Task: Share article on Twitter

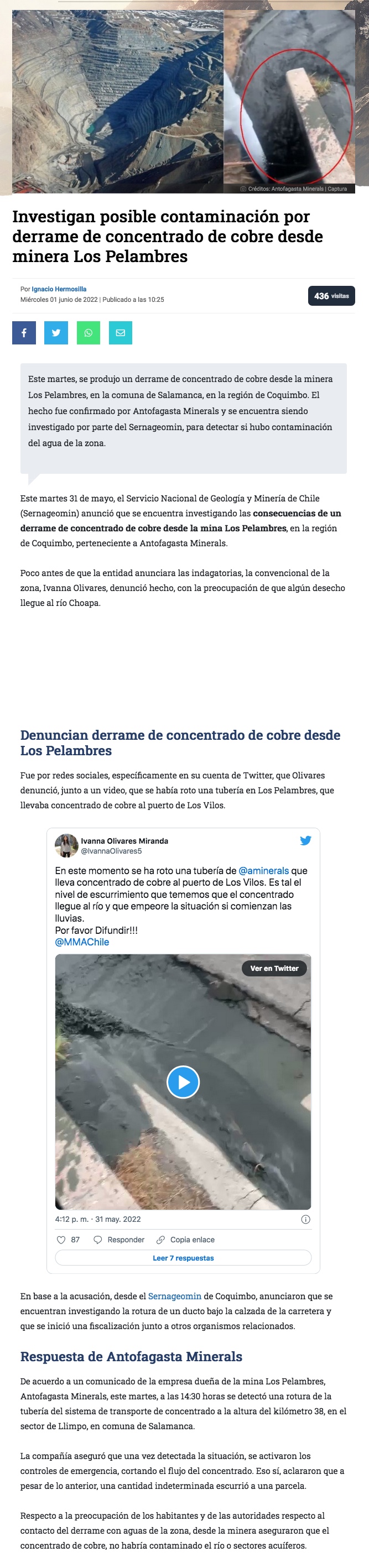Action: [x=56, y=333]
